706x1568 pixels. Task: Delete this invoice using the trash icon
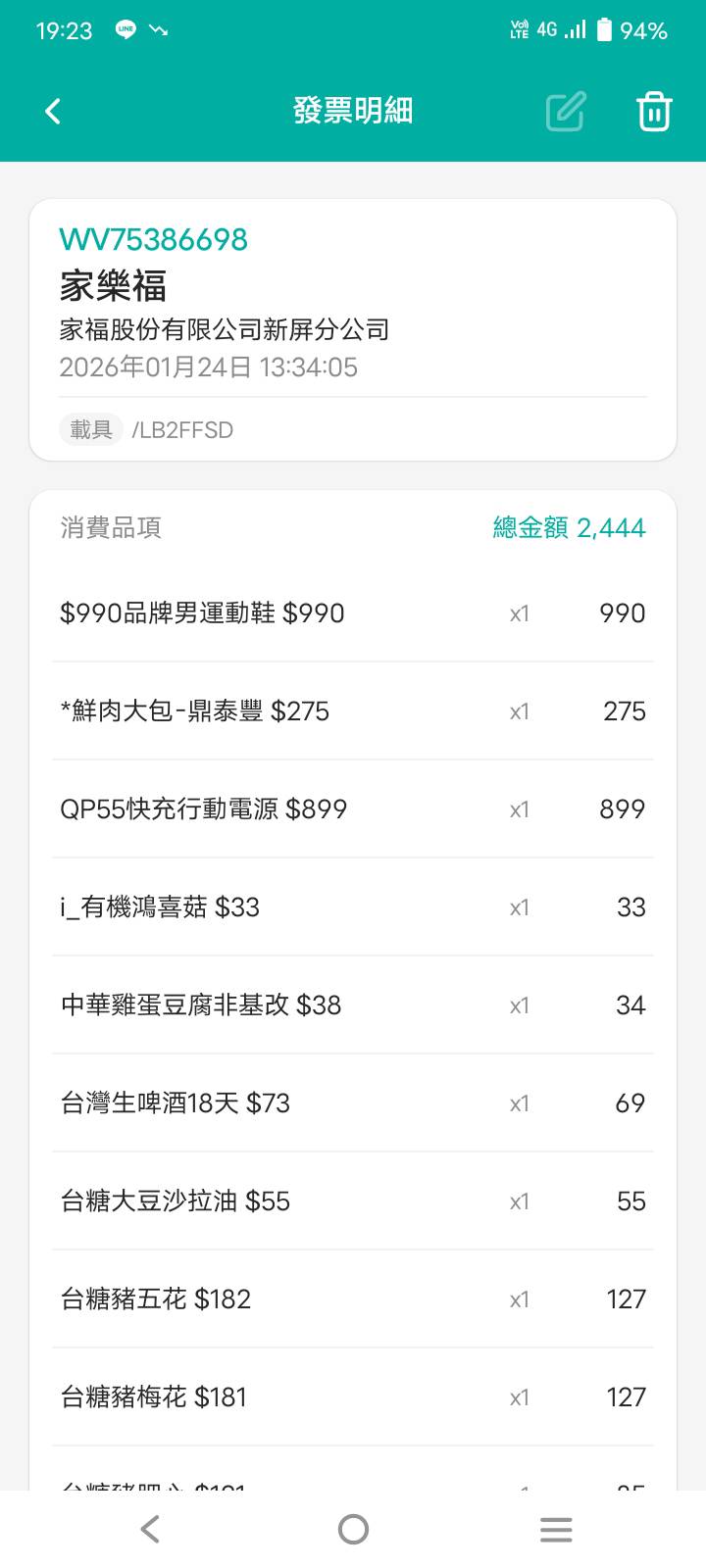coord(654,112)
